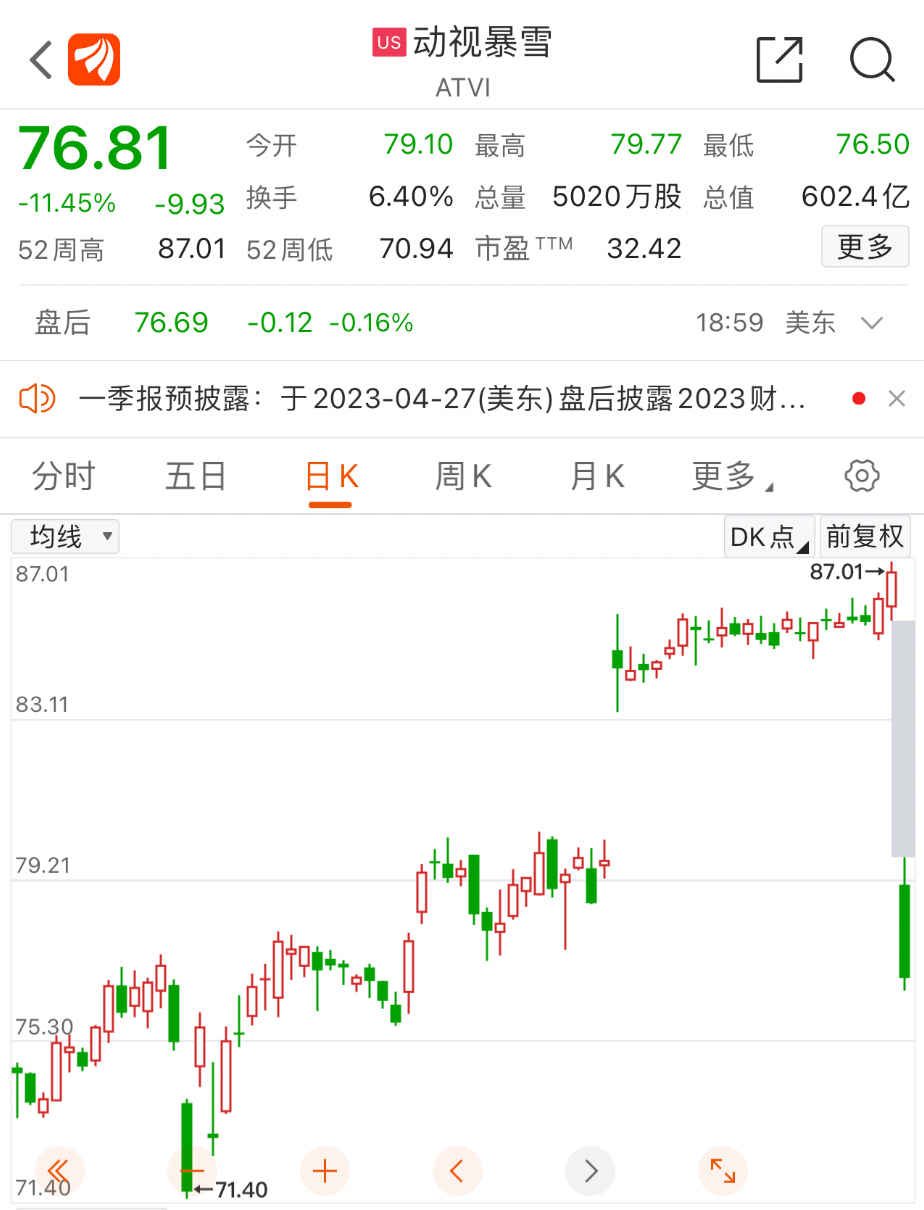Switch price adjustment to 前复权 mode

point(865,536)
